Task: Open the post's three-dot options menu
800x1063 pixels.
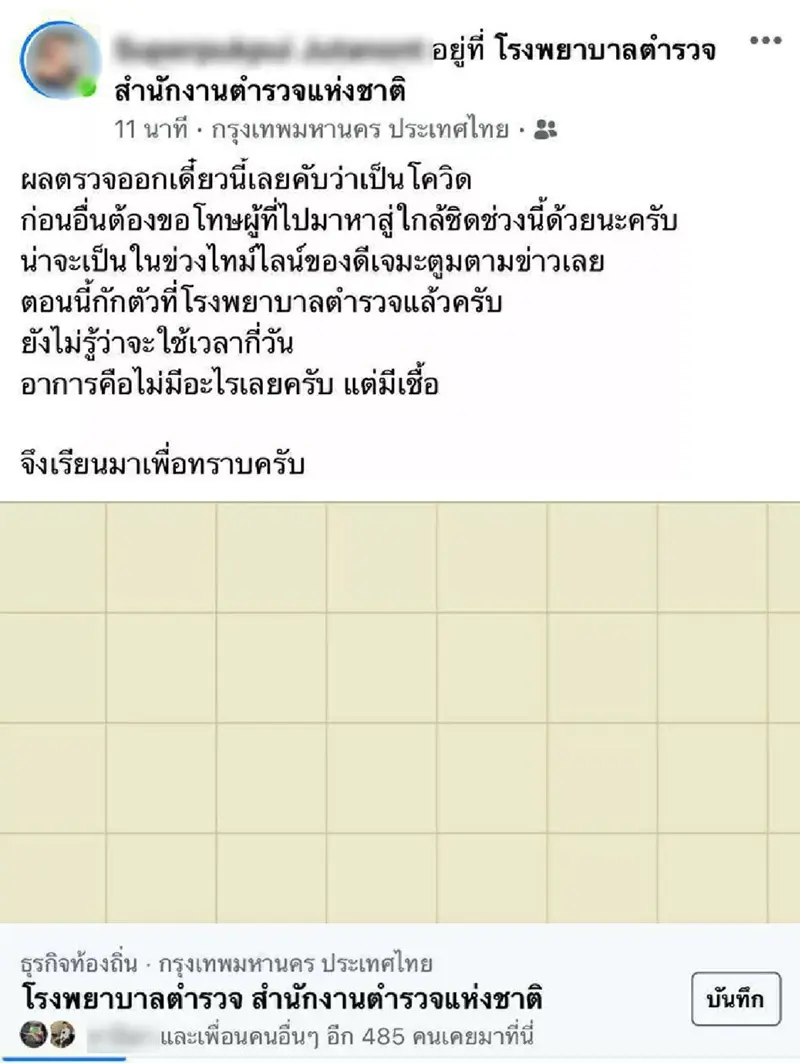Action: click(x=765, y=42)
